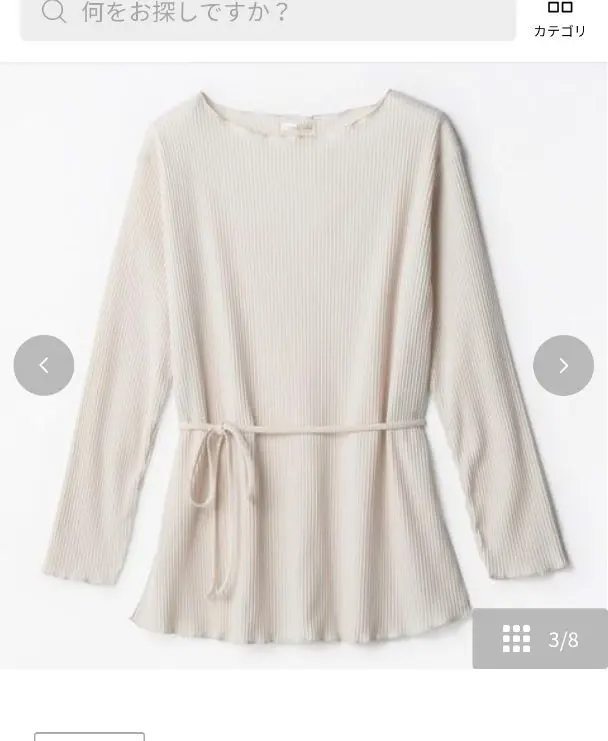Show the next product image
Viewport: 608px width, 741px height.
coord(563,365)
